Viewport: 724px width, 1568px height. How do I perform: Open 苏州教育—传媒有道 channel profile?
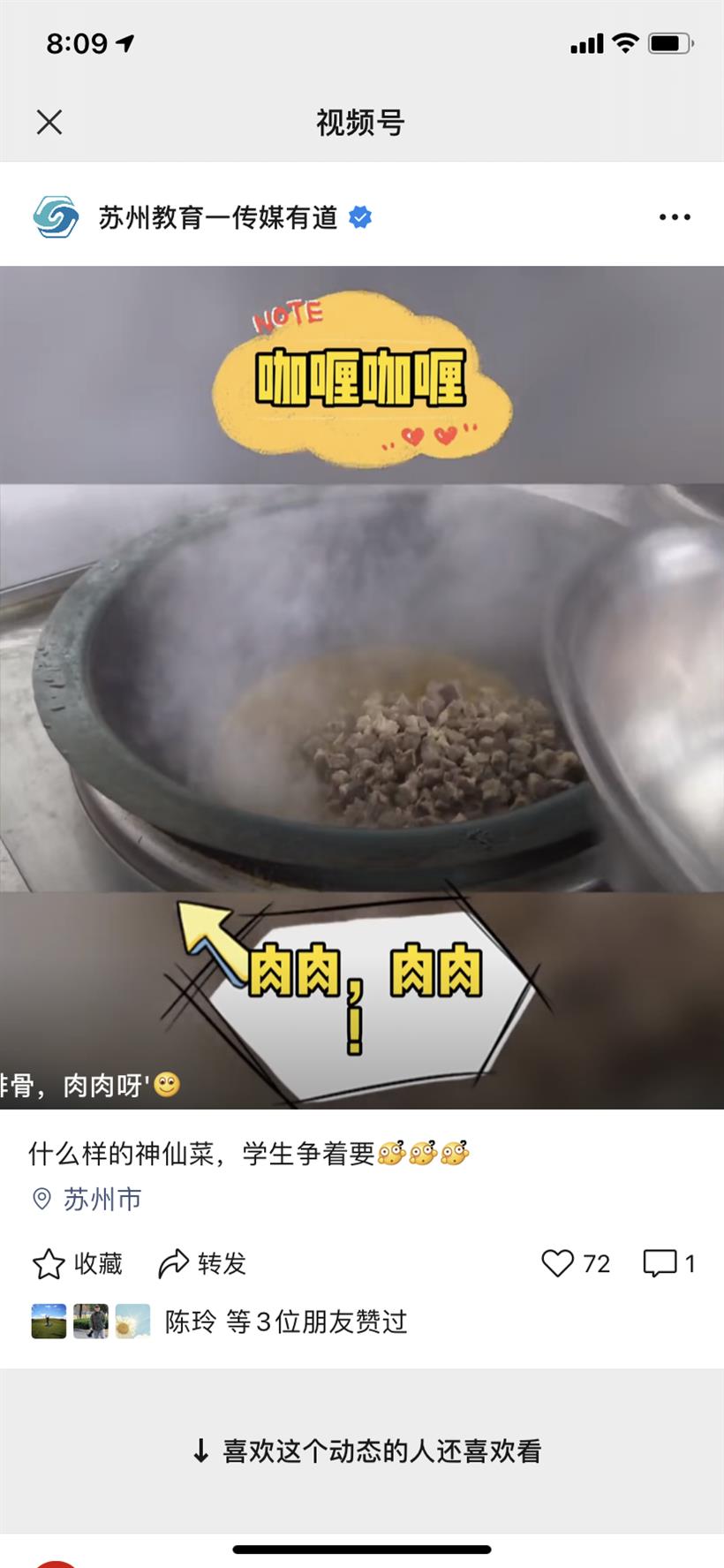(217, 217)
